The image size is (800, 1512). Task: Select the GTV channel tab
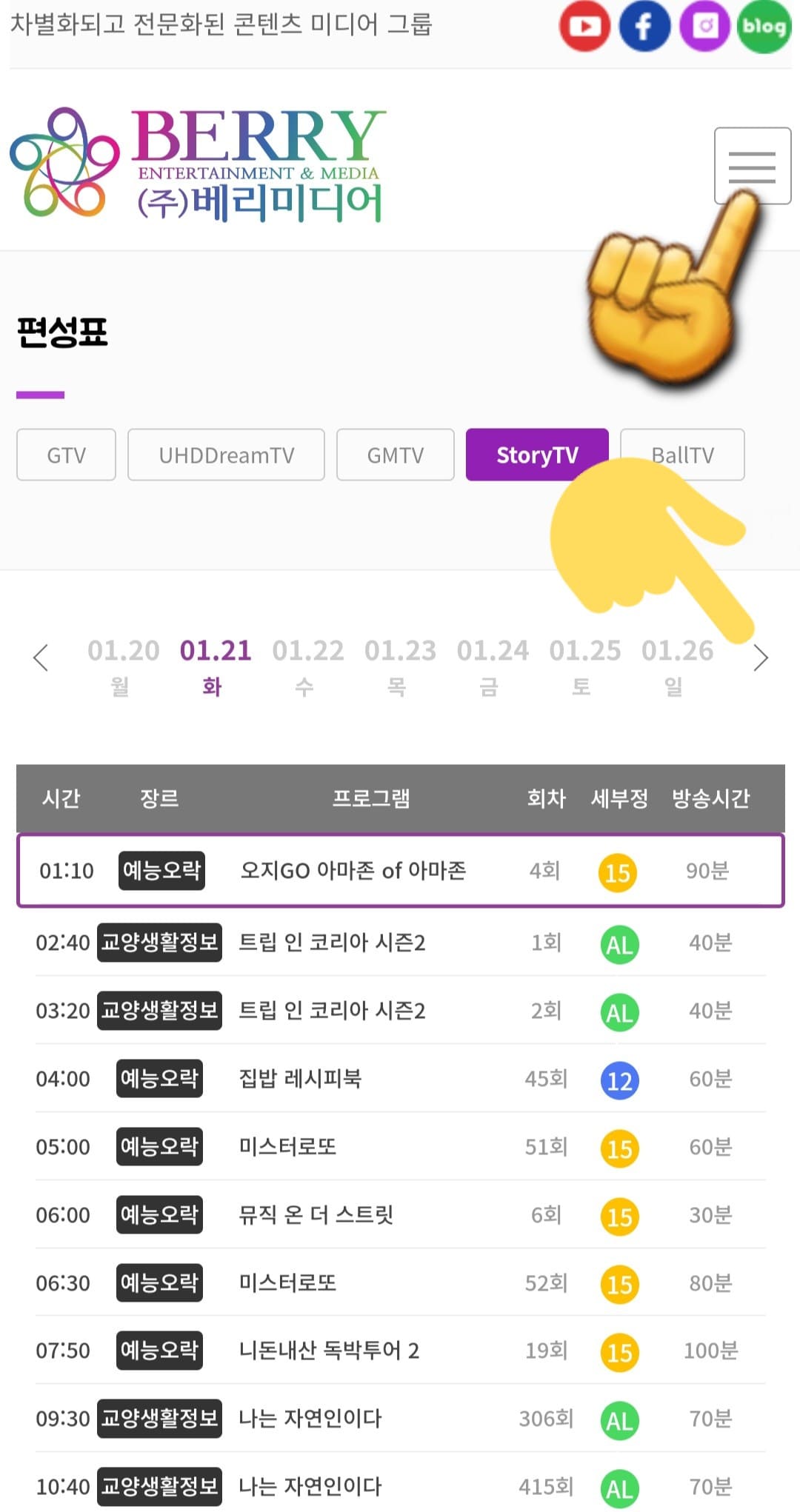click(x=65, y=455)
